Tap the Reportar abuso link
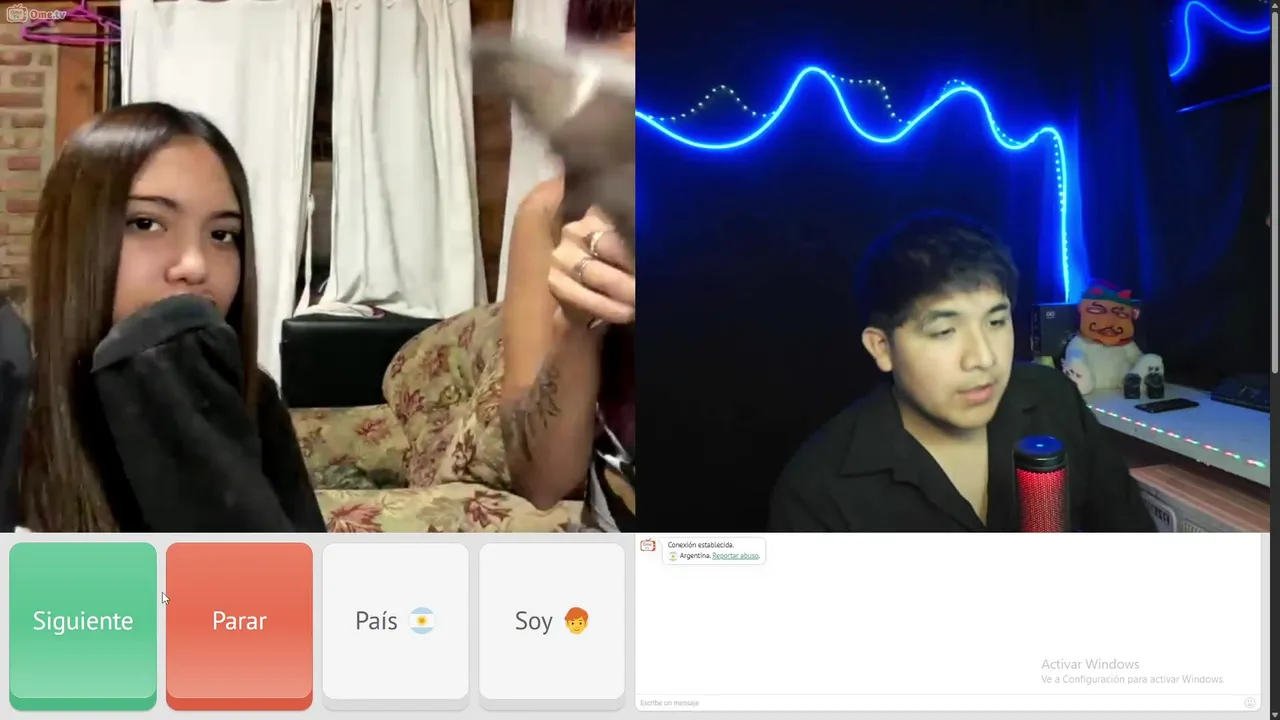 click(x=735, y=556)
